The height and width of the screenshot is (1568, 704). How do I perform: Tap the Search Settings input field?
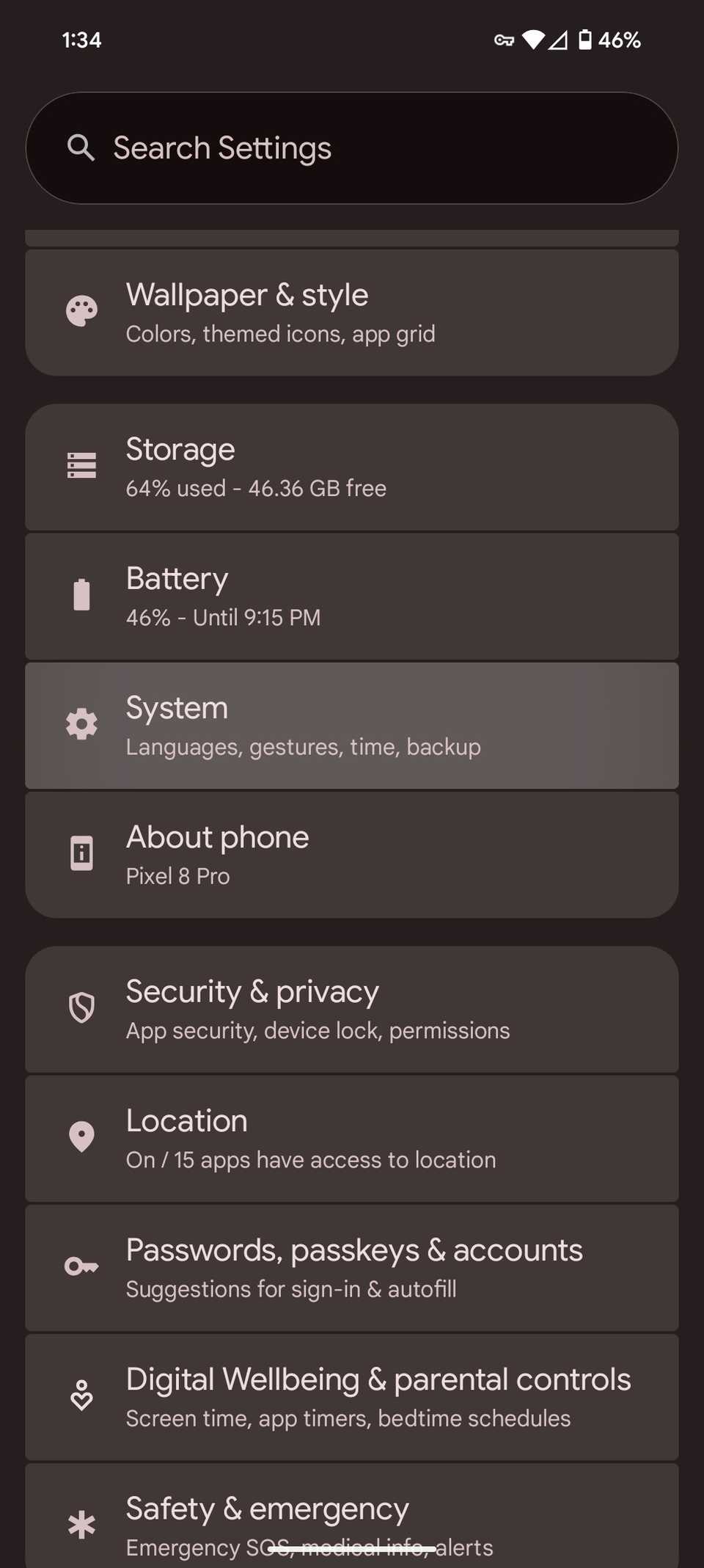[352, 147]
